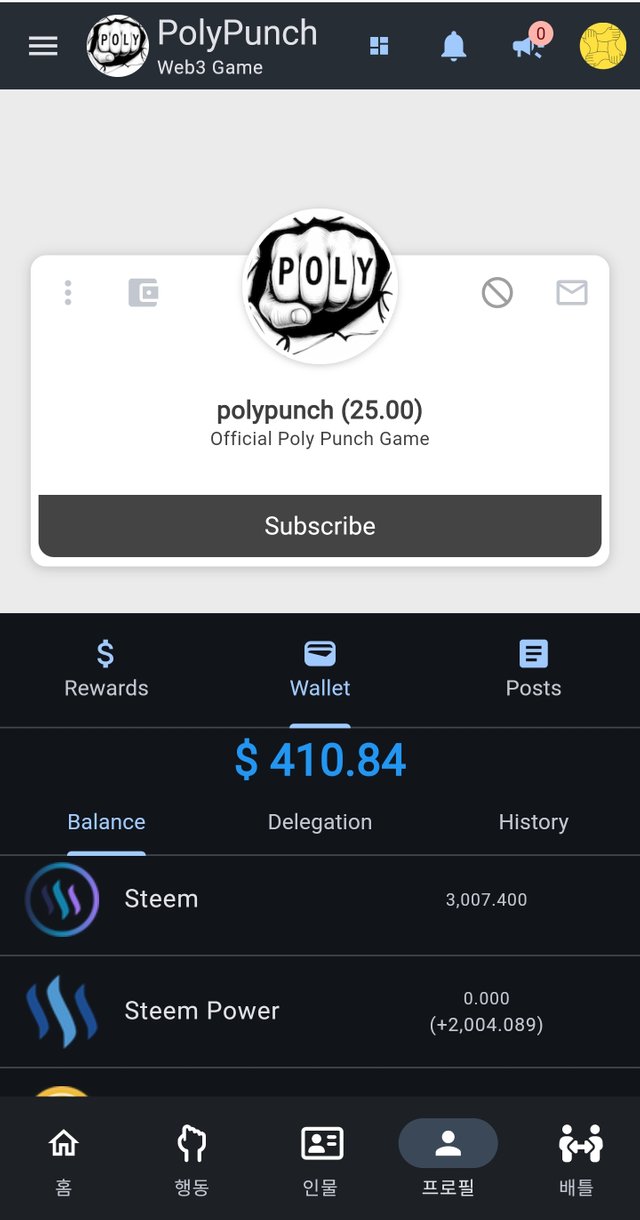Open the Steem Power row
640x1220 pixels.
coord(320,1011)
